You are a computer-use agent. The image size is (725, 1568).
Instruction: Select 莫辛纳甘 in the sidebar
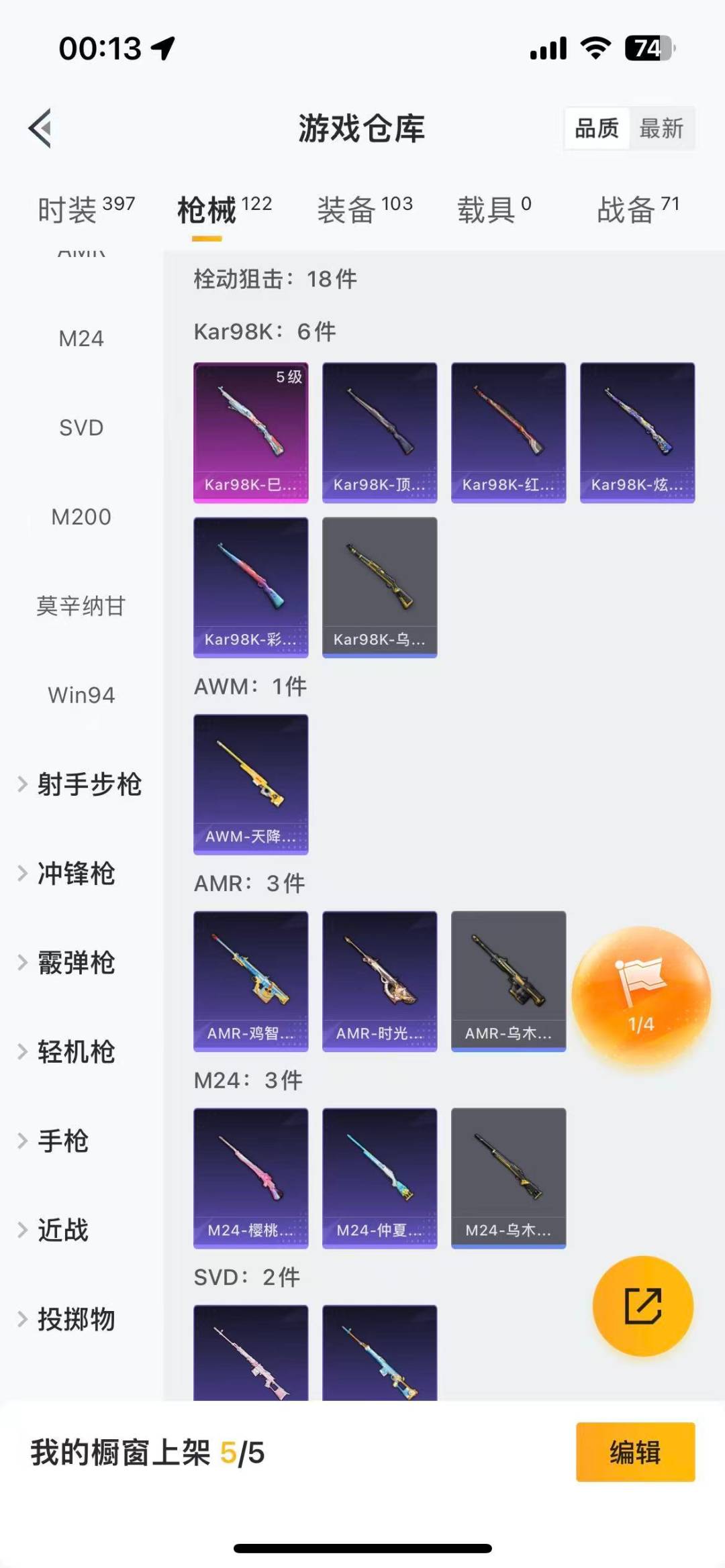(x=81, y=606)
